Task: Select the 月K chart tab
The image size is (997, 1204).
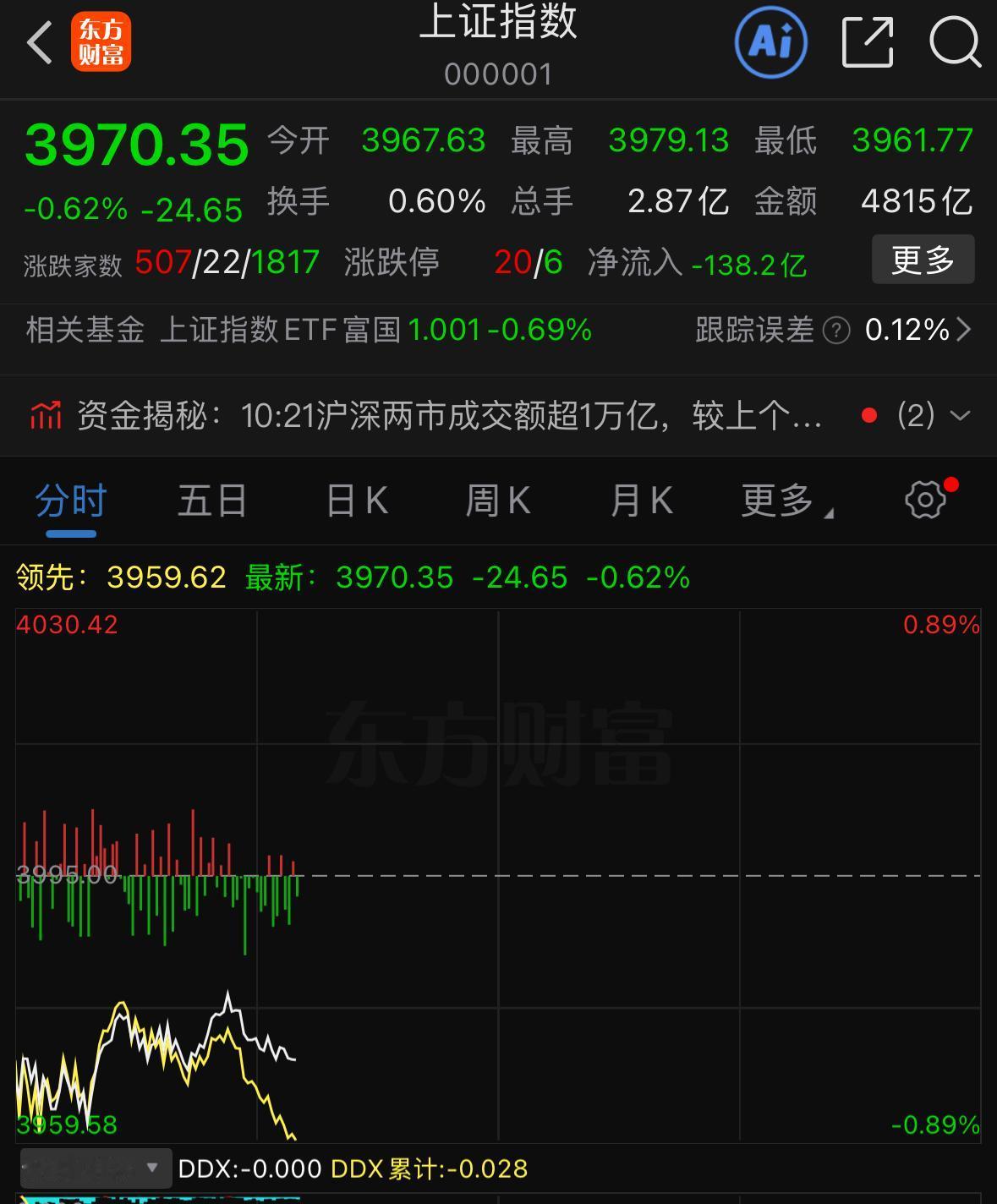Action: [640, 501]
